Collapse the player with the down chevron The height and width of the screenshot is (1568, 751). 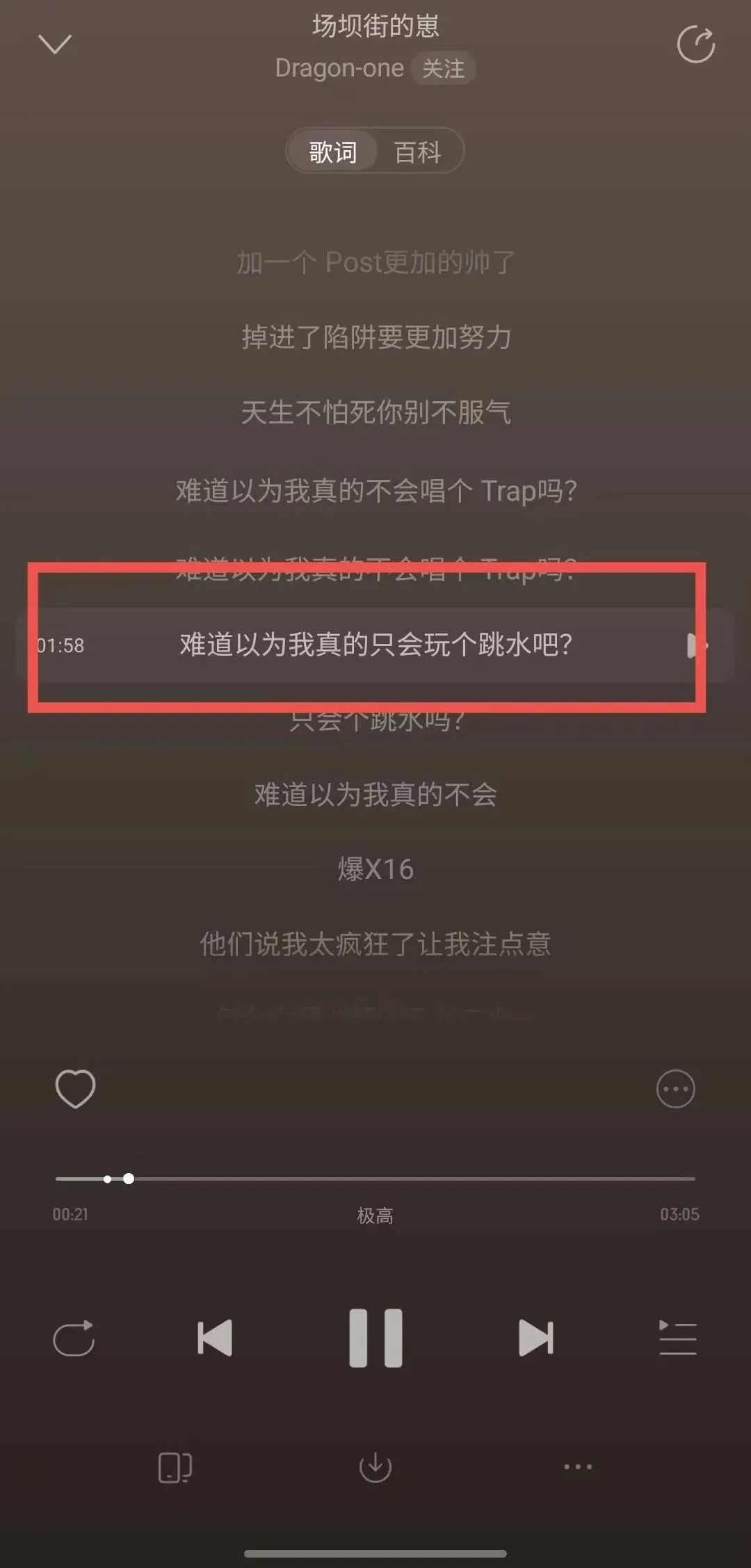click(x=54, y=45)
